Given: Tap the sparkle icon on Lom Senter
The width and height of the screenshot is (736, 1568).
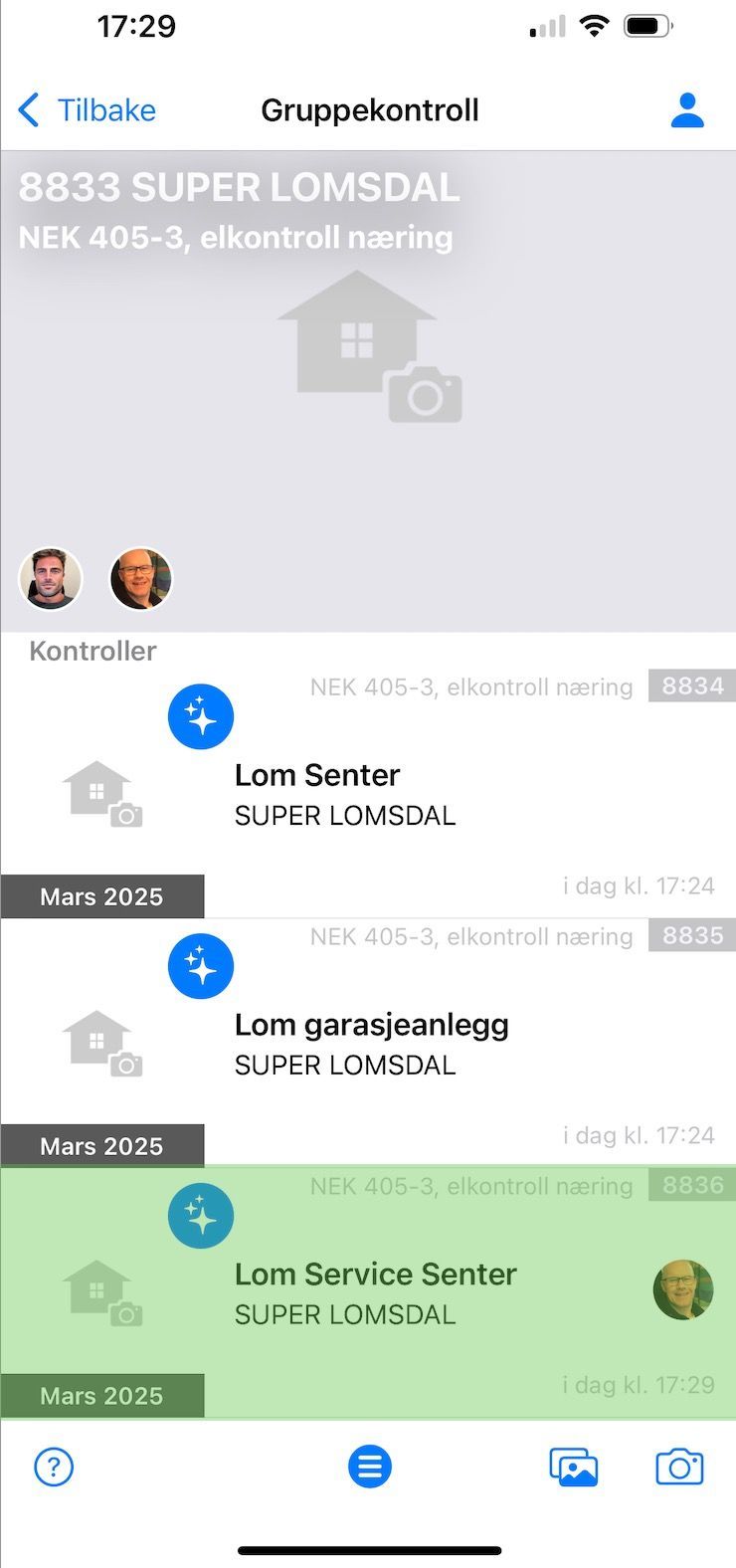Looking at the screenshot, I should tap(201, 716).
